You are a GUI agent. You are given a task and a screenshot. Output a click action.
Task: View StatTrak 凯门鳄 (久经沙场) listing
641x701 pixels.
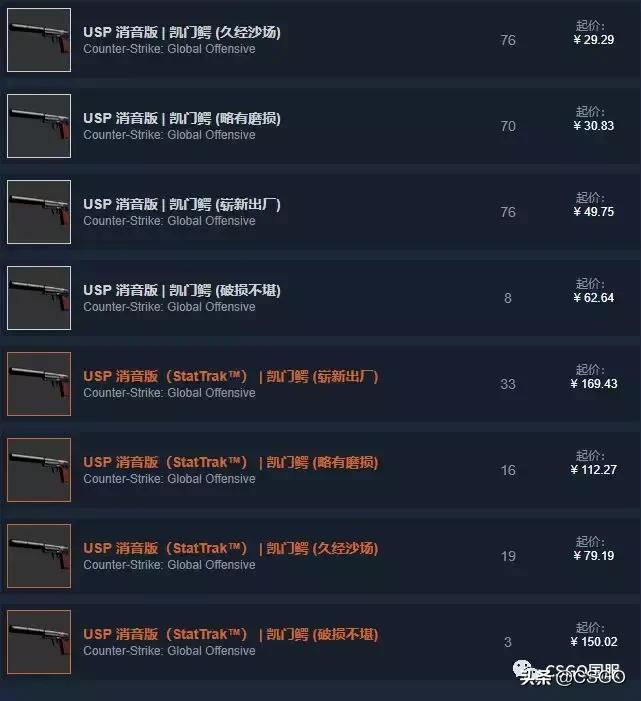tap(230, 548)
